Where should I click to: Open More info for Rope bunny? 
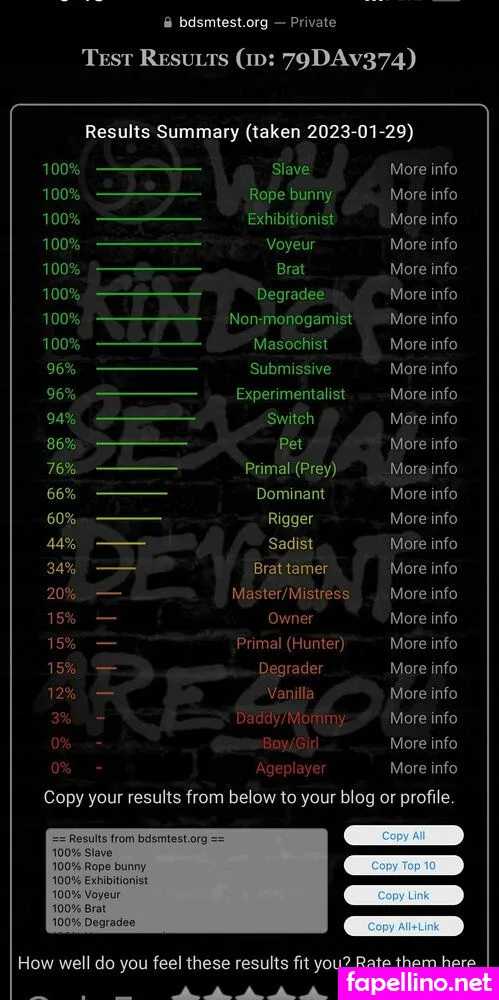tap(424, 194)
